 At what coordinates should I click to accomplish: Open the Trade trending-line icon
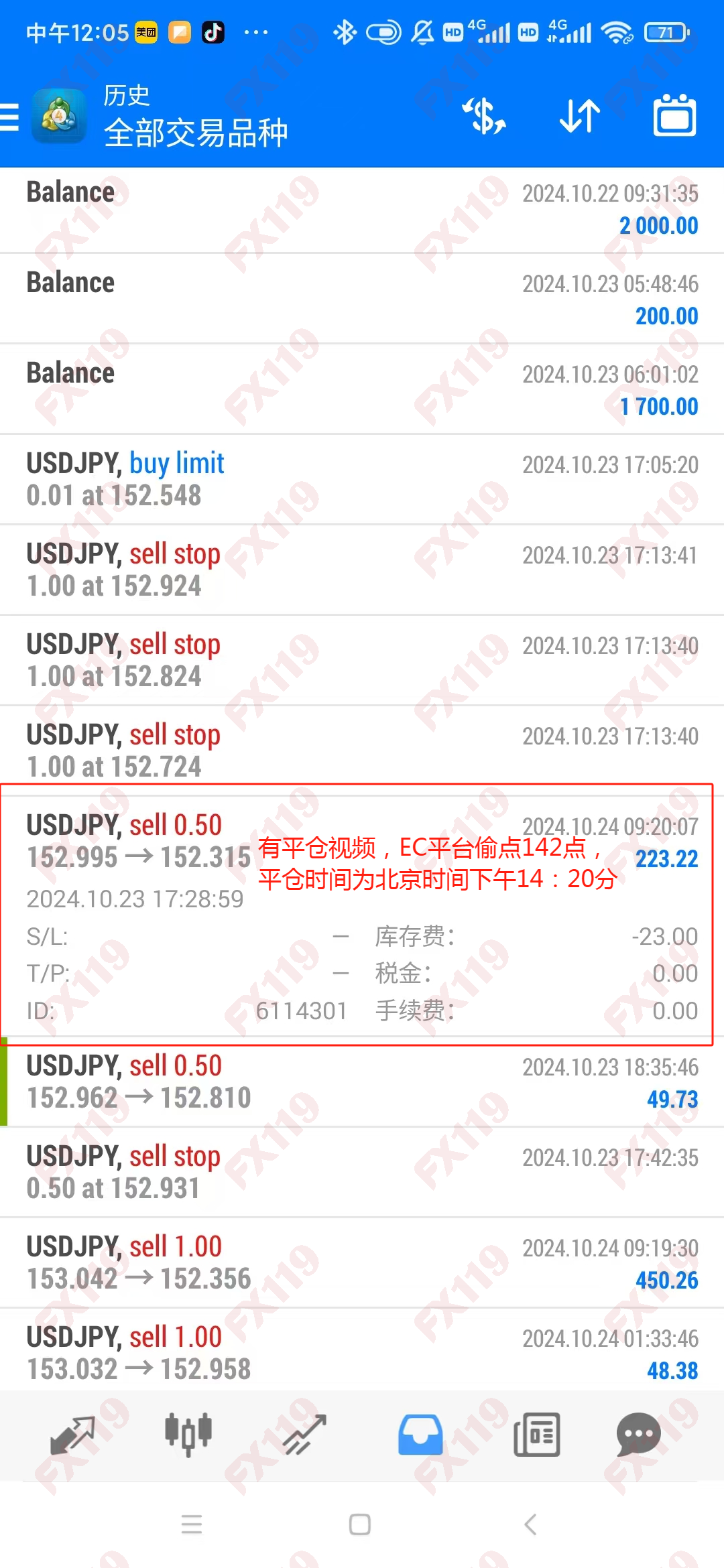click(x=302, y=1434)
